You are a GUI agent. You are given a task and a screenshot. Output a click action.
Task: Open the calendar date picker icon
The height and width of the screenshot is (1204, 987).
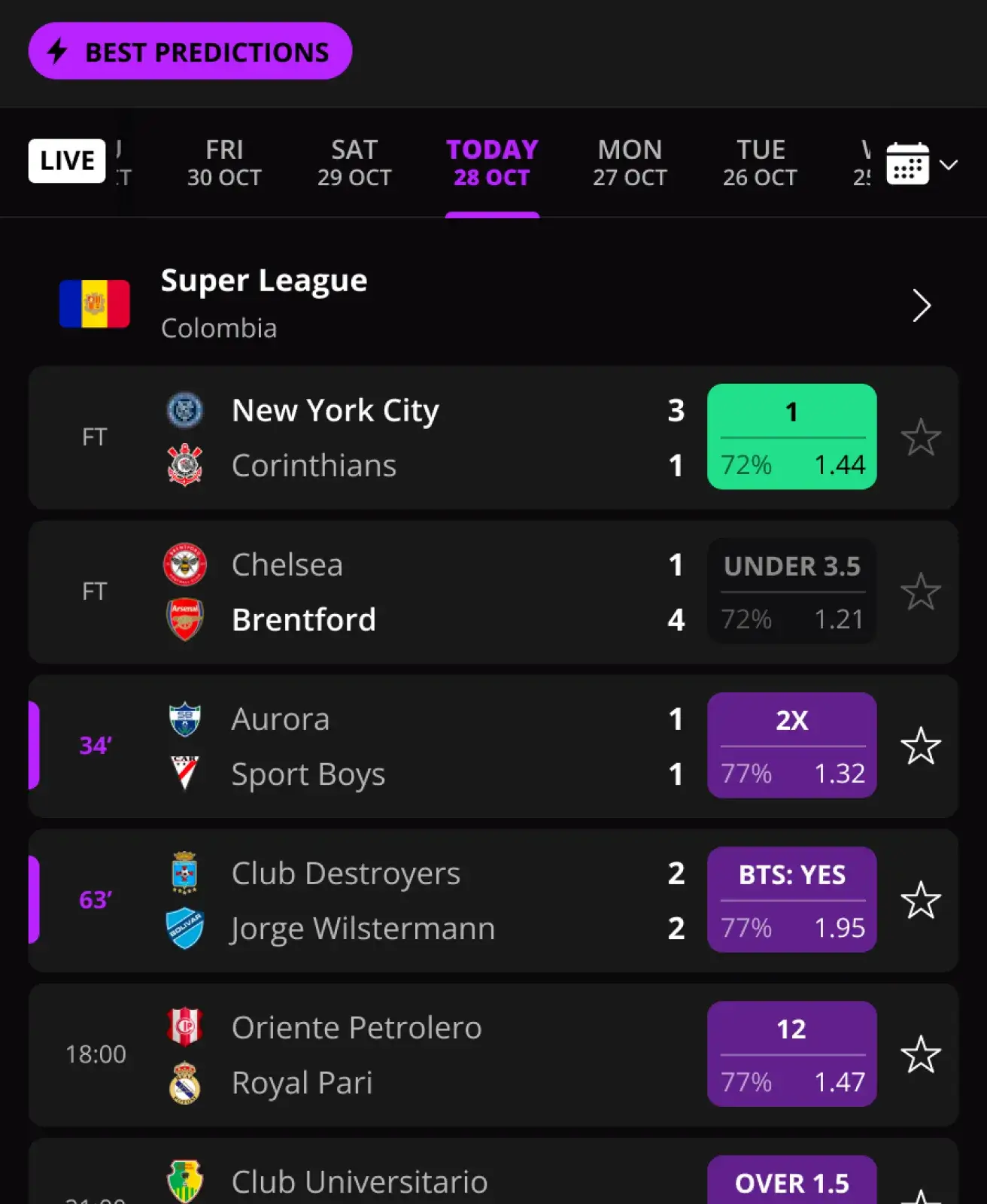(x=909, y=164)
